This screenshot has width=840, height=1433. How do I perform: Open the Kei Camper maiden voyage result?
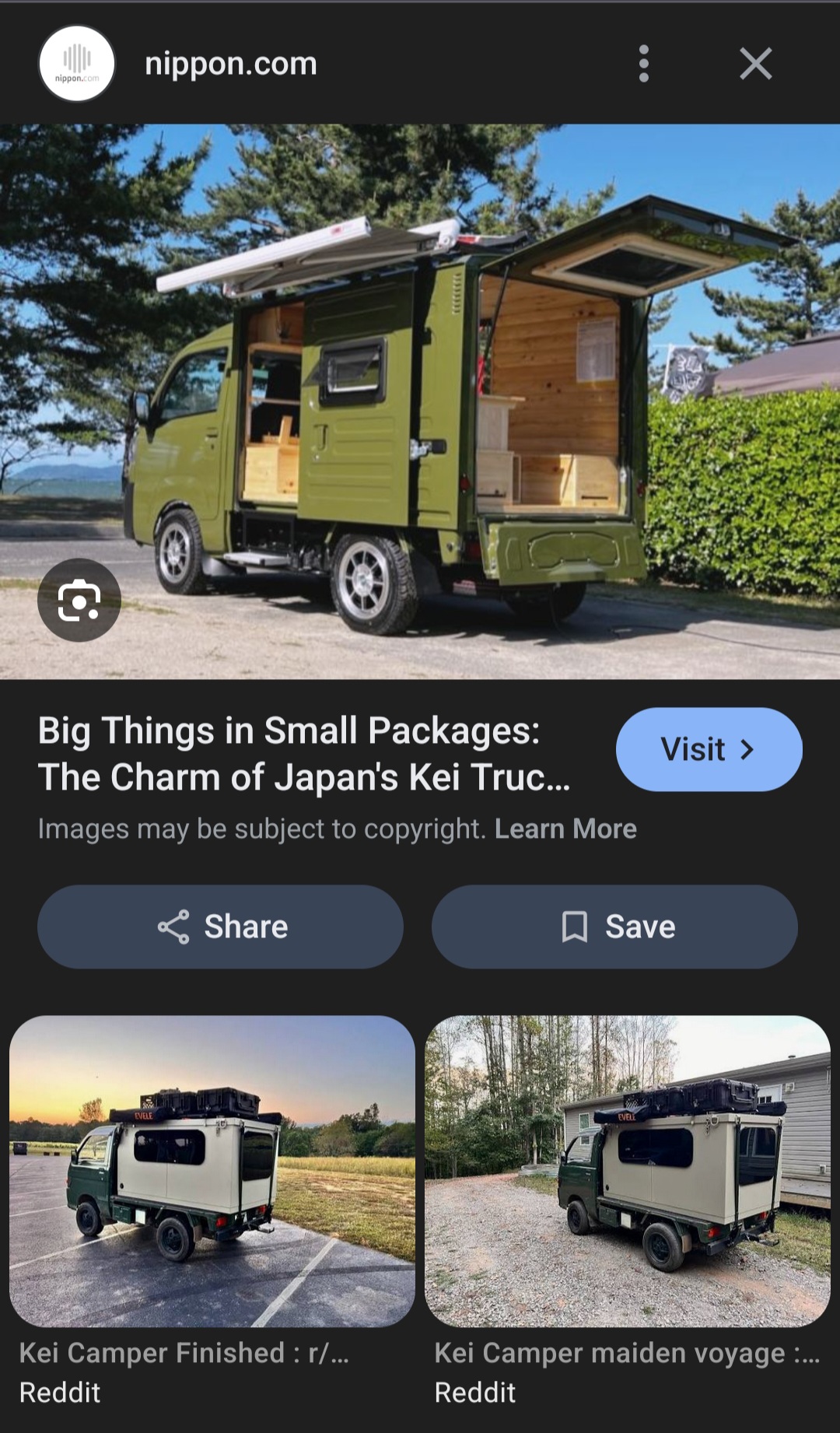(x=627, y=1171)
